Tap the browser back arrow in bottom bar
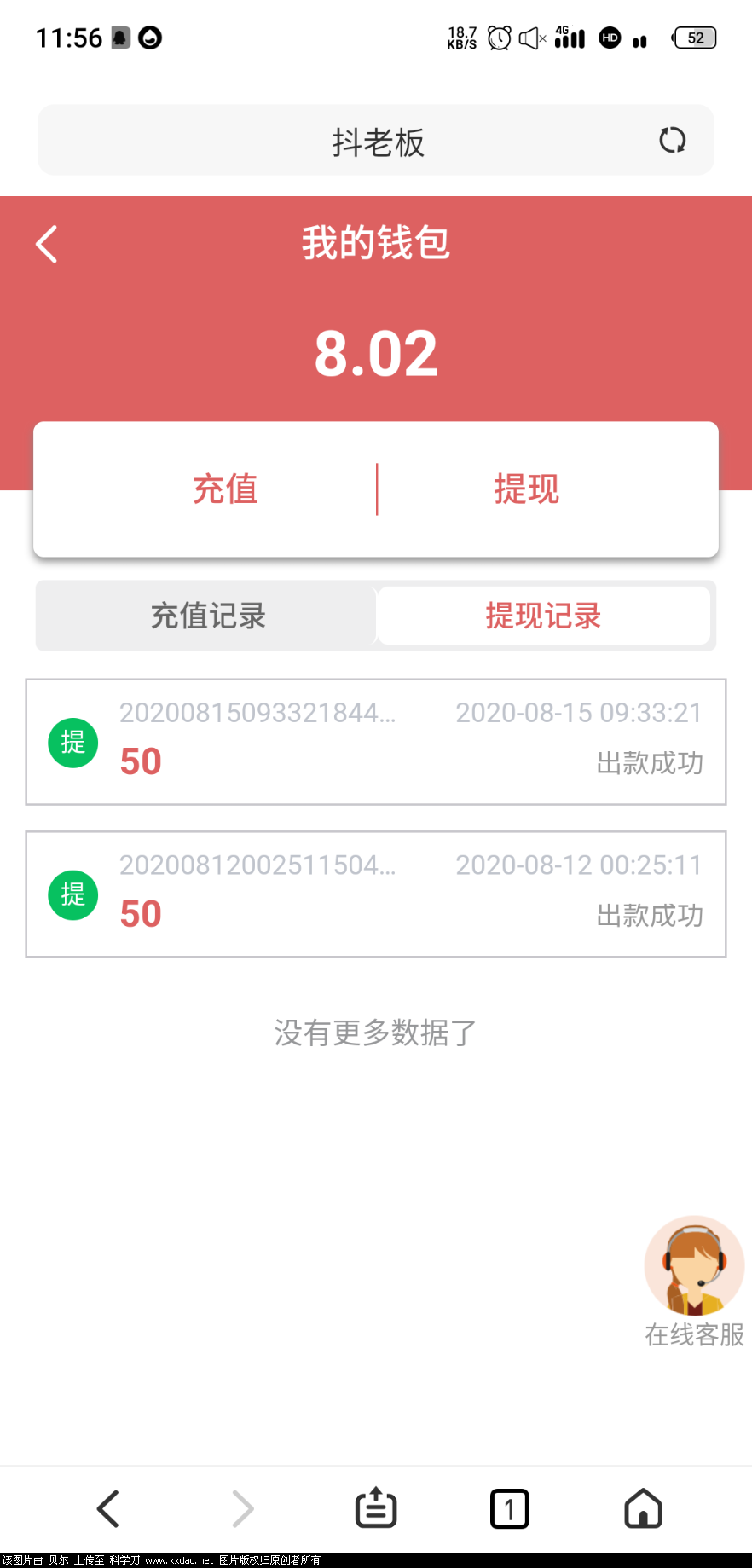The width and height of the screenshot is (752, 1568). [108, 1507]
